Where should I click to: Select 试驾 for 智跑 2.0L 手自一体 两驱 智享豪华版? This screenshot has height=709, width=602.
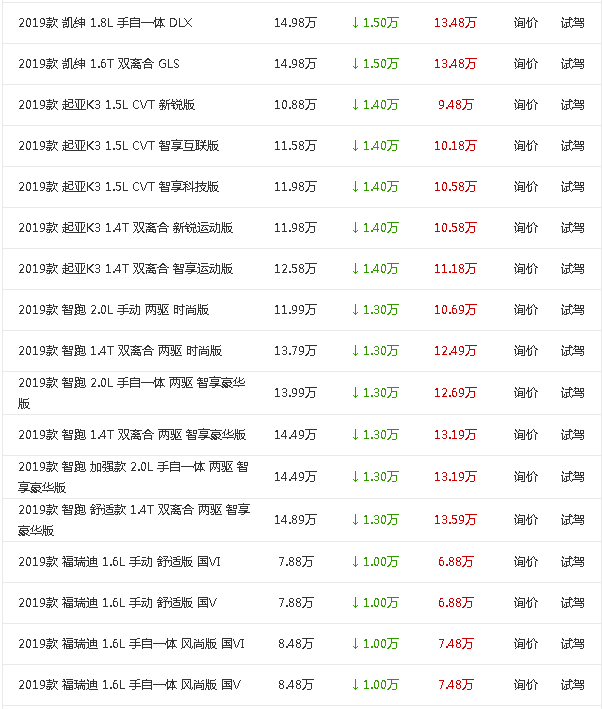click(573, 393)
